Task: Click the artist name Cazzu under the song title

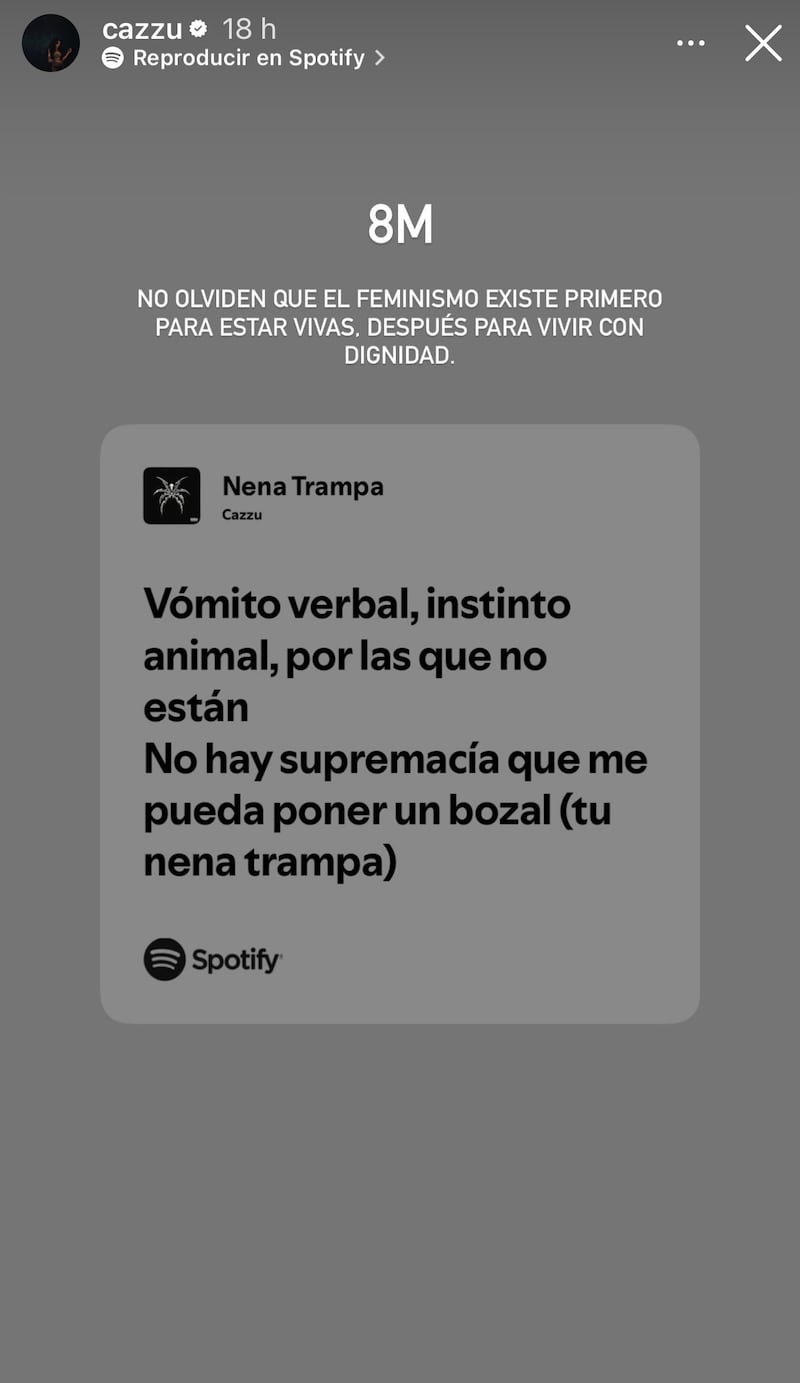Action: pos(243,514)
